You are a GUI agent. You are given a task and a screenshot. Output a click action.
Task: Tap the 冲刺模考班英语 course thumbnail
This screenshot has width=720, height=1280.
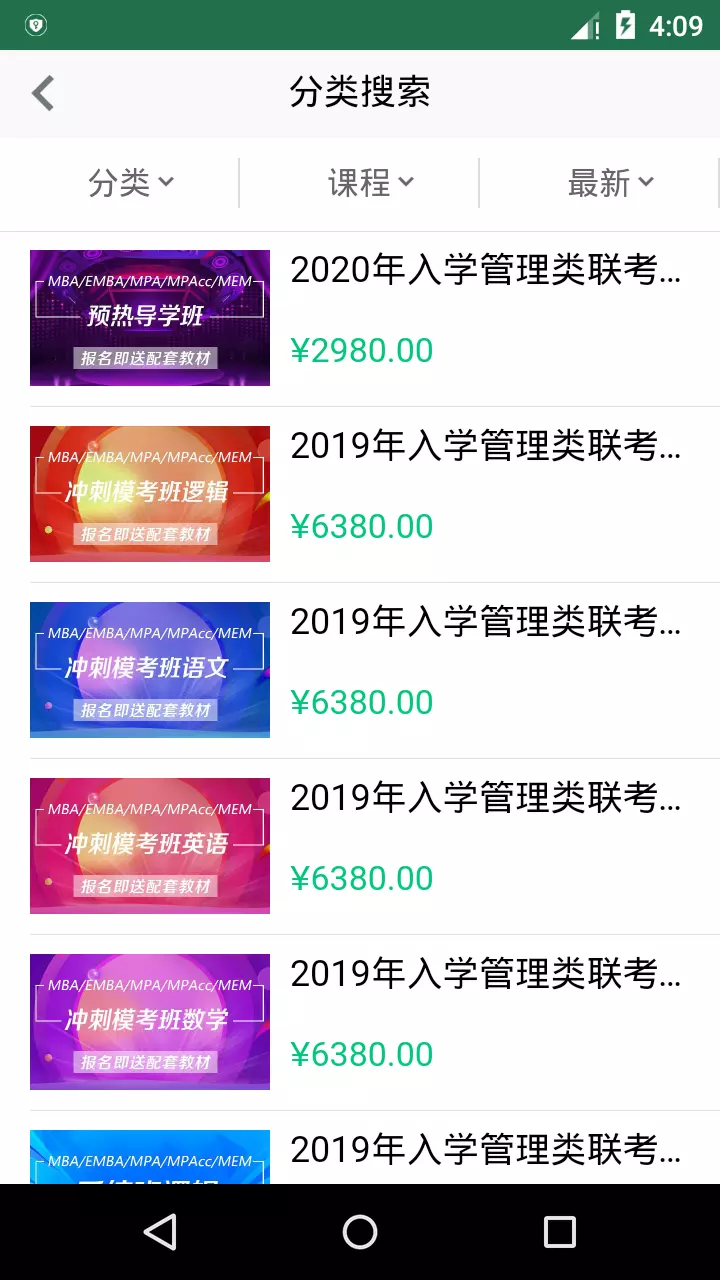click(149, 845)
